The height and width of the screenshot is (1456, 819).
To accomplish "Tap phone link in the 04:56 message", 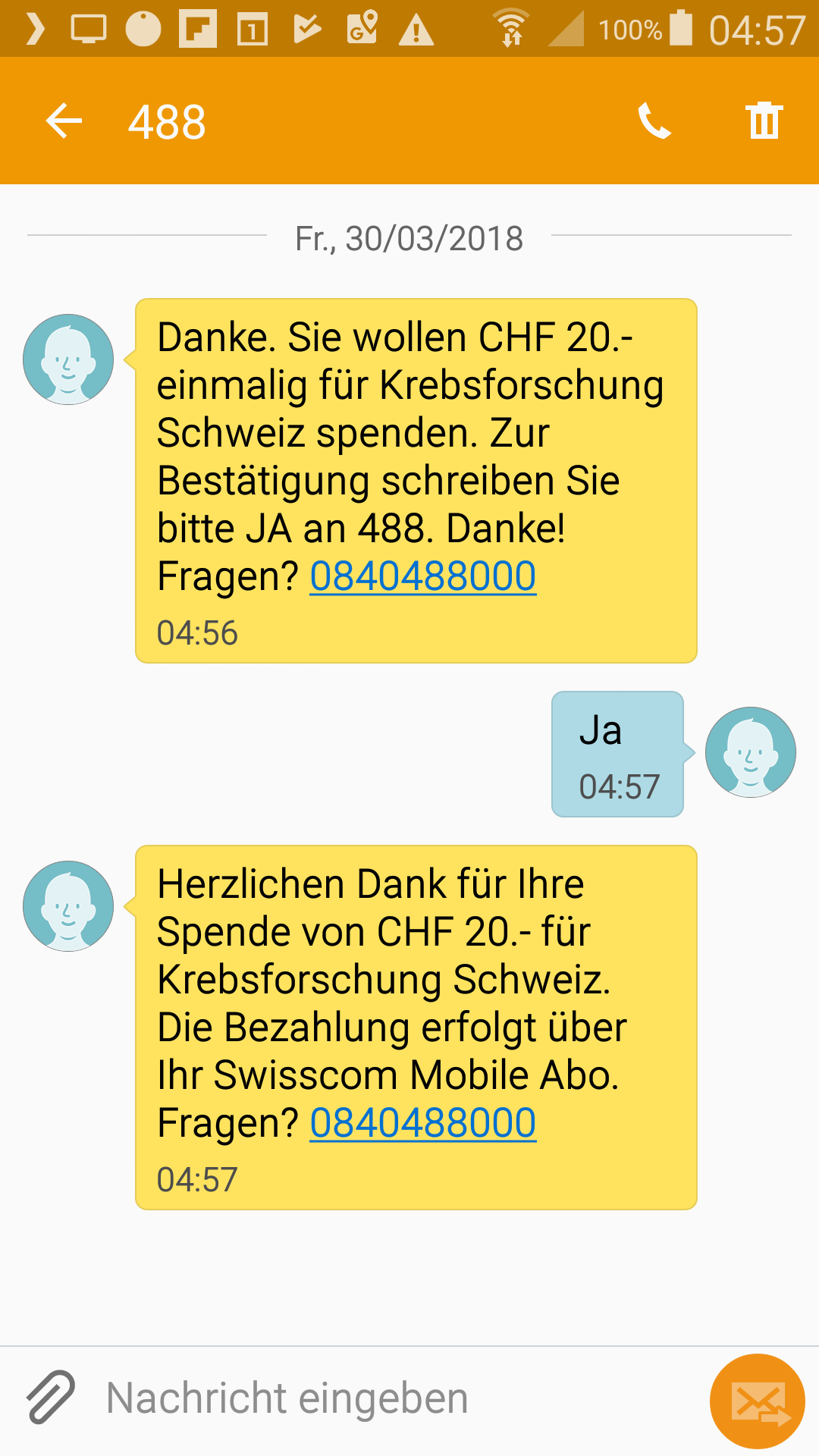I will 423,576.
